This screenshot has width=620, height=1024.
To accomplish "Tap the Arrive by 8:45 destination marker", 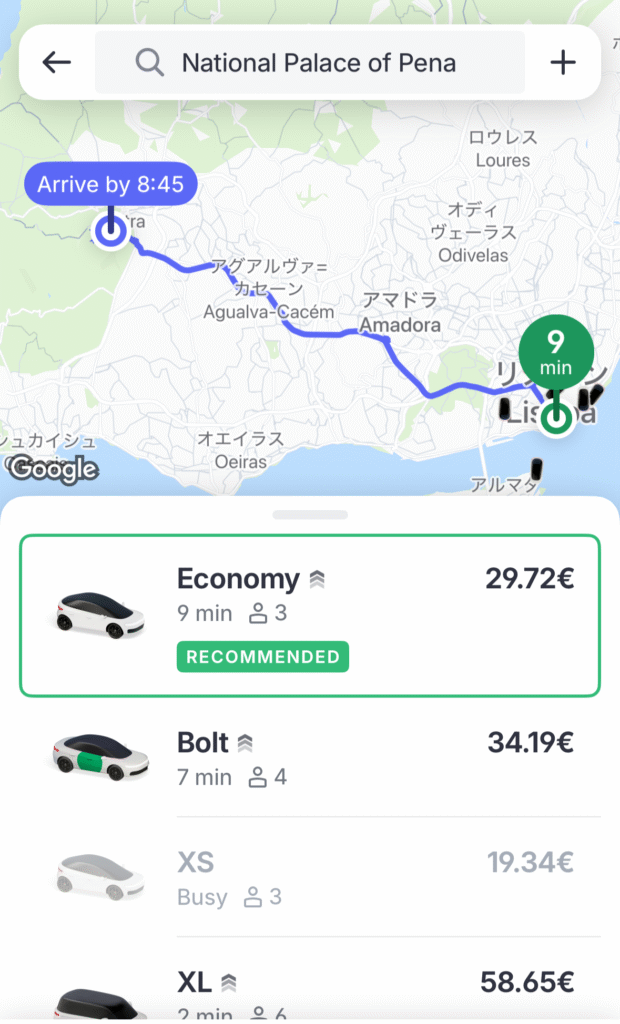I will 110,184.
